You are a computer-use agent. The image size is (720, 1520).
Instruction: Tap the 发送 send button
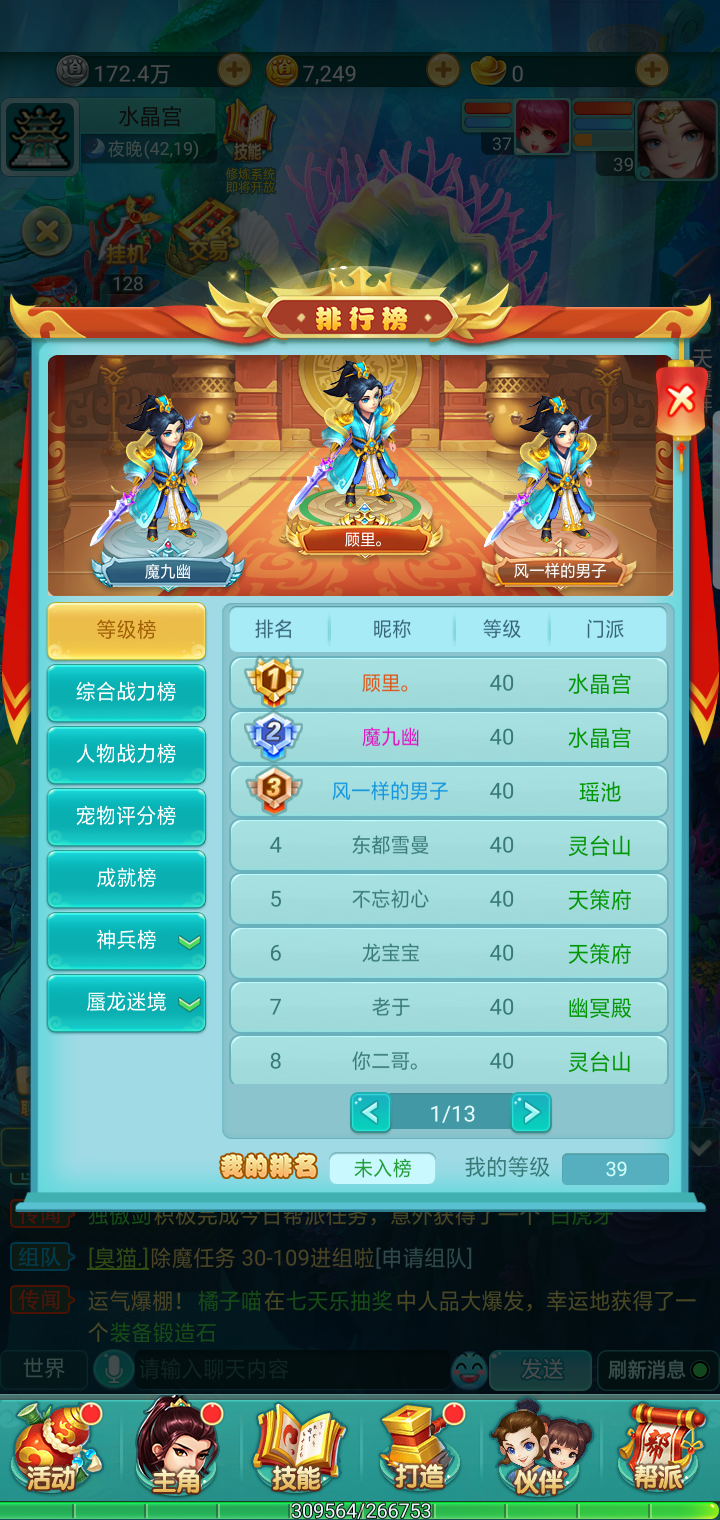pyautogui.click(x=541, y=1370)
